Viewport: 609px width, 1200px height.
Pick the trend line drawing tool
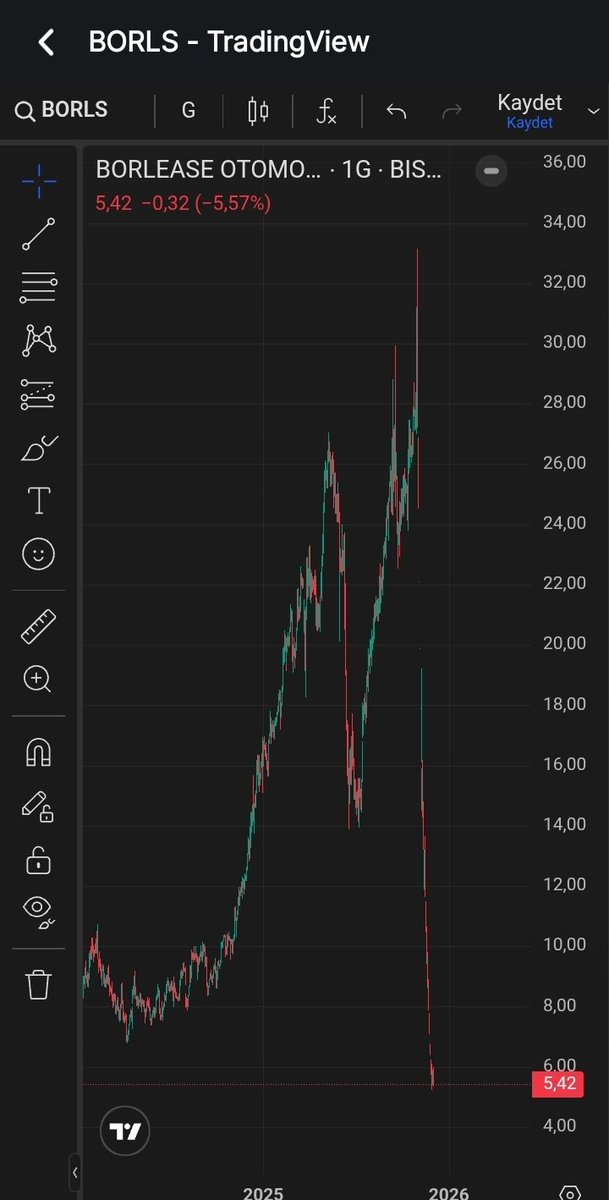click(38, 234)
